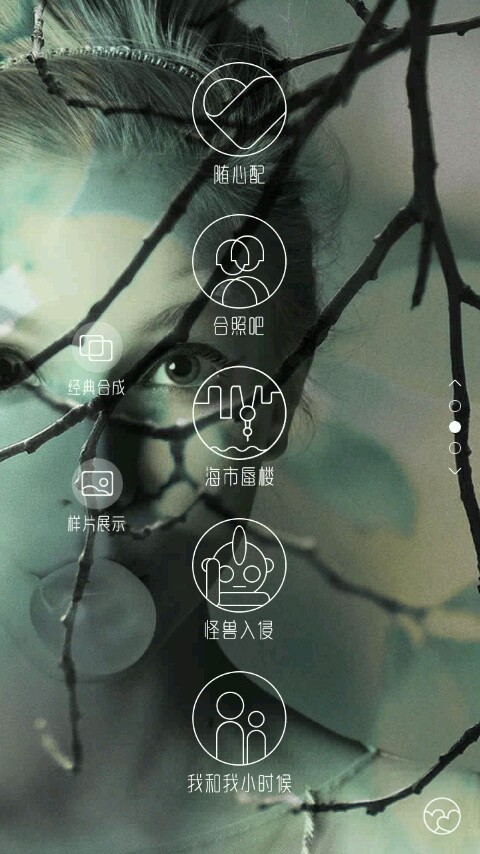
Task: Jump to the third page dot
Action: click(454, 448)
